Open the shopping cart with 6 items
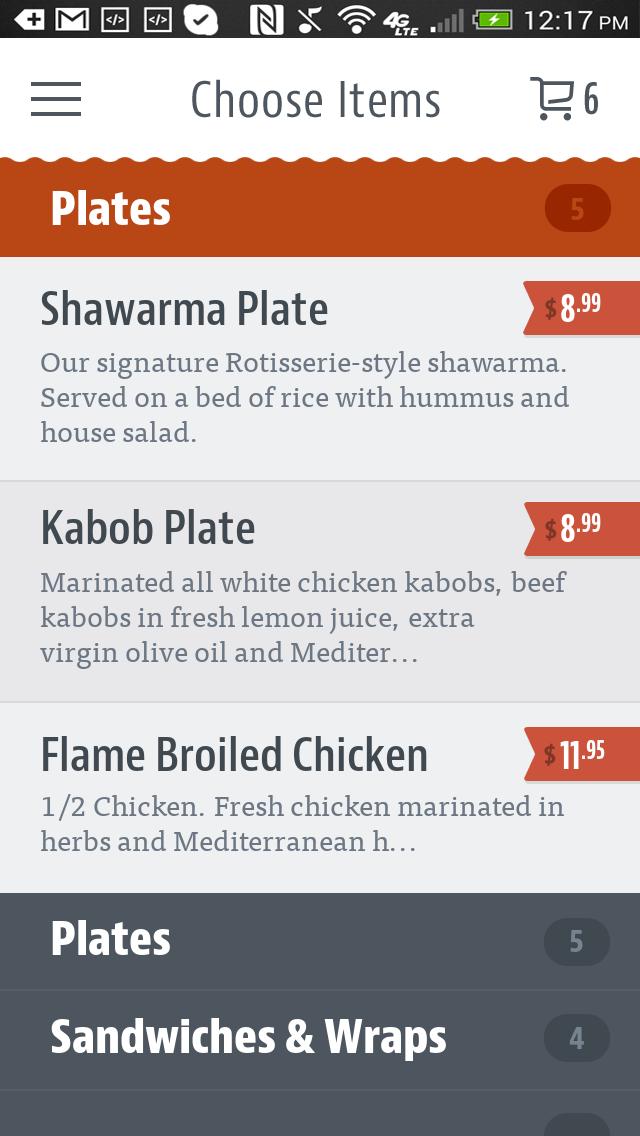This screenshot has height=1136, width=640. click(563, 99)
